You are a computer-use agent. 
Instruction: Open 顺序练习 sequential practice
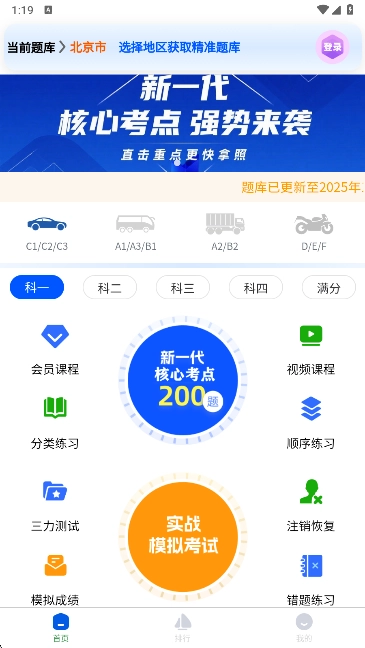click(x=311, y=424)
